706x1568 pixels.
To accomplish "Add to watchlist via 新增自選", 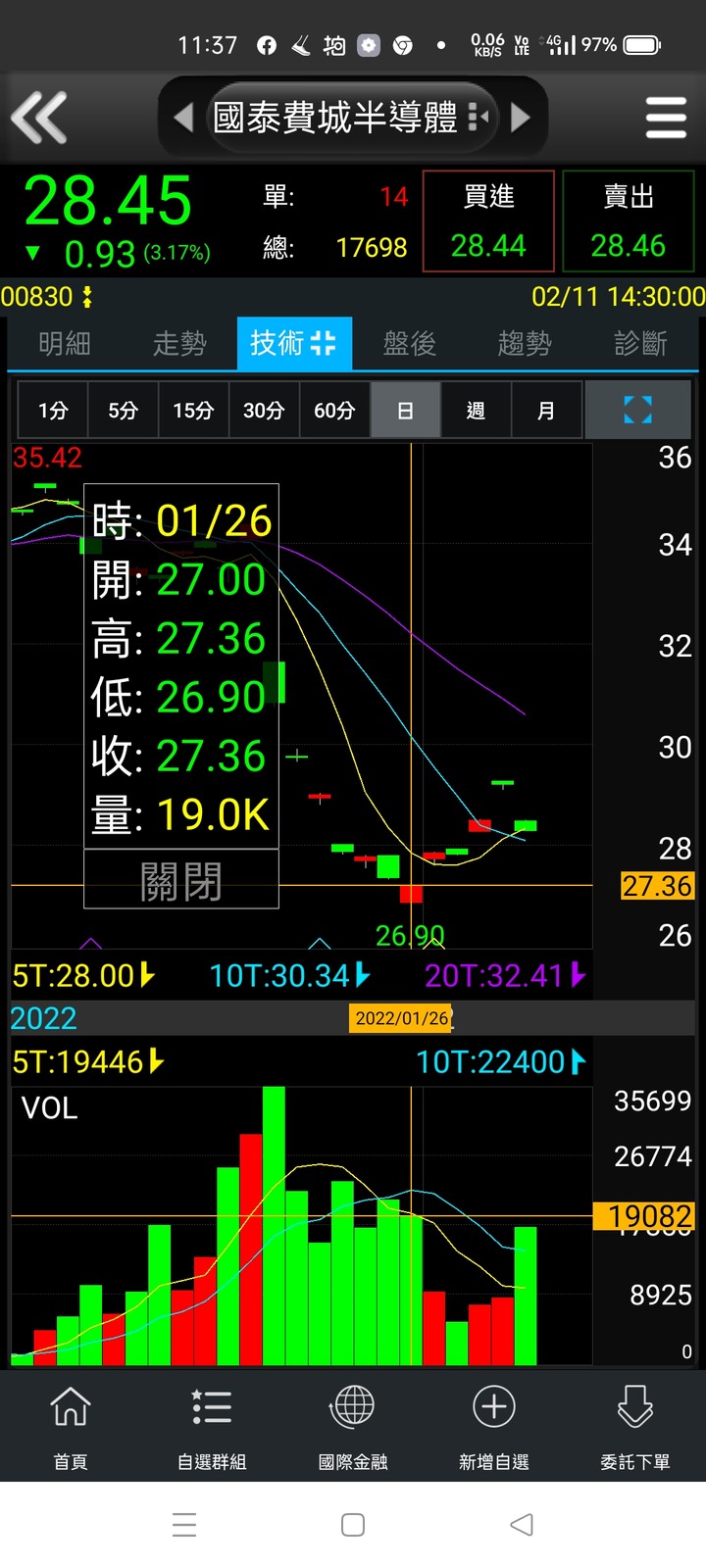I will coord(494,1426).
